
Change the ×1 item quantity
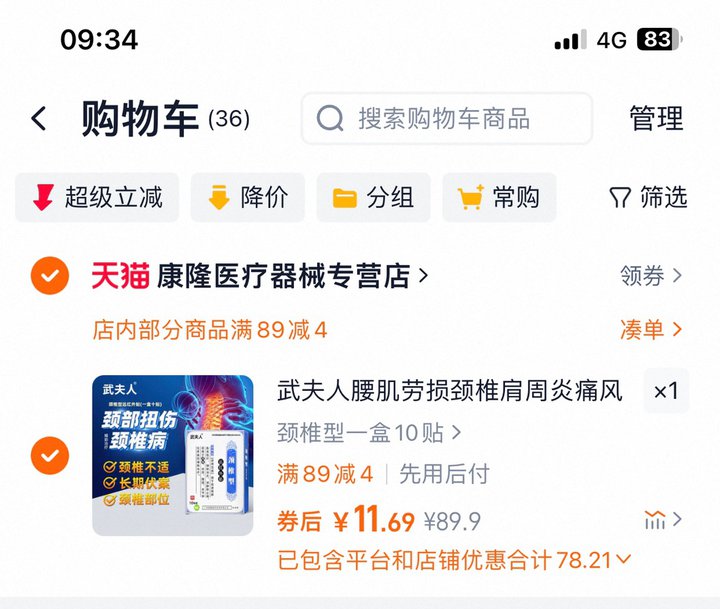coord(665,392)
